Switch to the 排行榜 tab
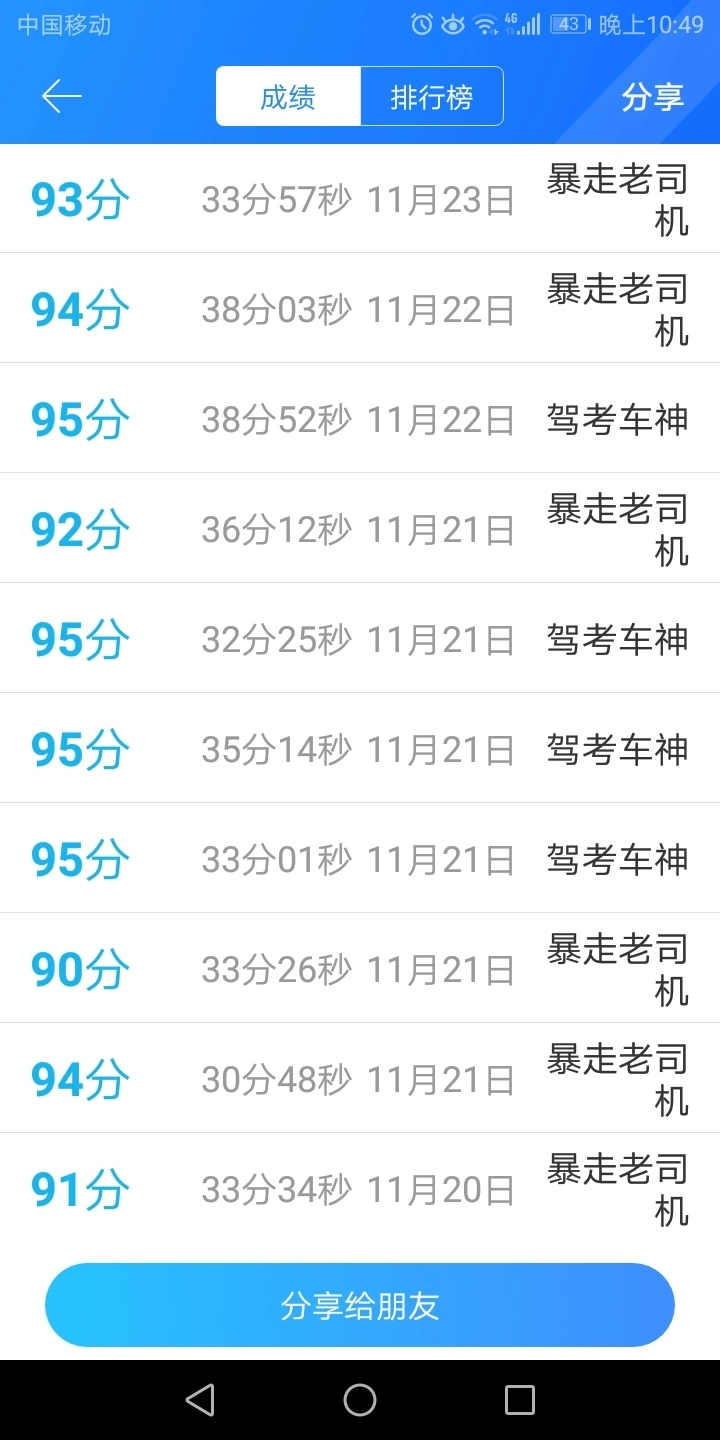Image resolution: width=720 pixels, height=1440 pixels. 431,97
